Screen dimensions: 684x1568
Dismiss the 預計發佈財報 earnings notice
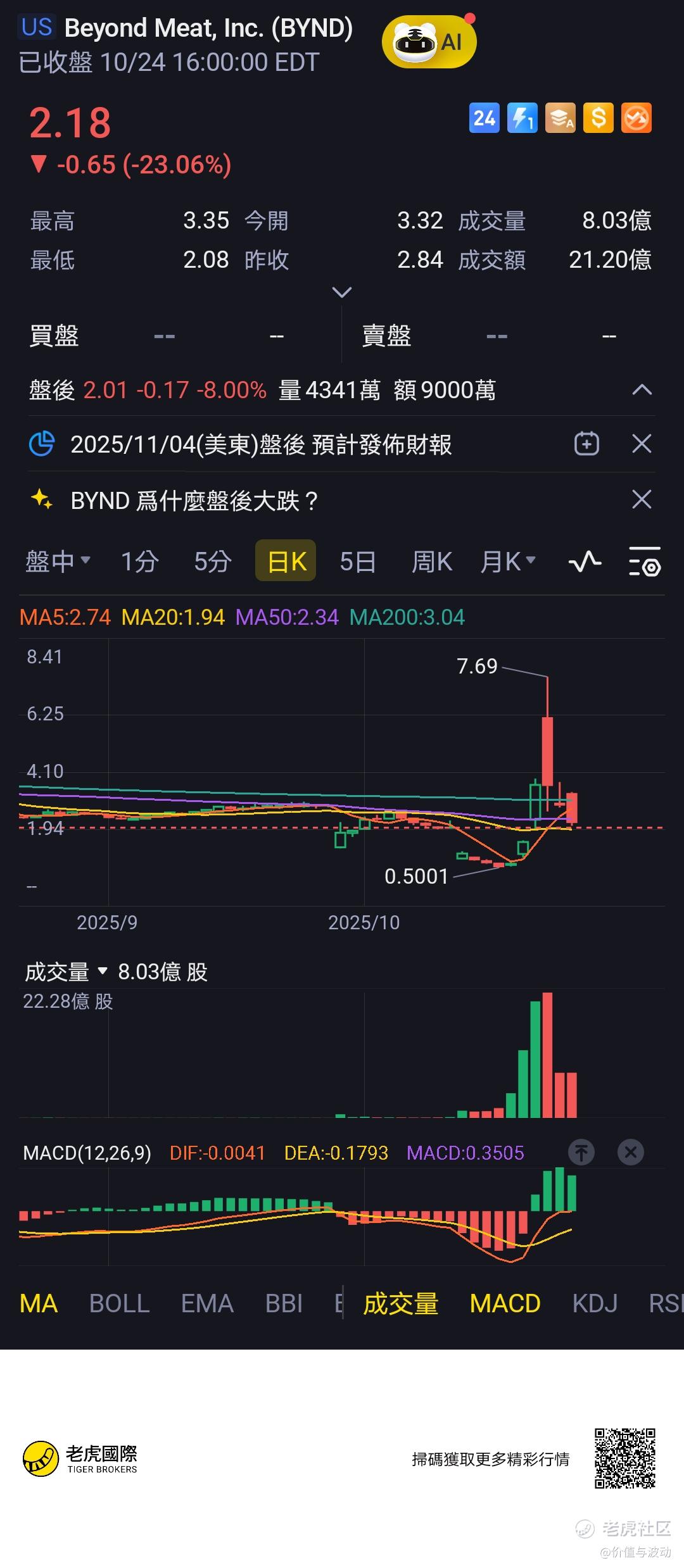[642, 444]
